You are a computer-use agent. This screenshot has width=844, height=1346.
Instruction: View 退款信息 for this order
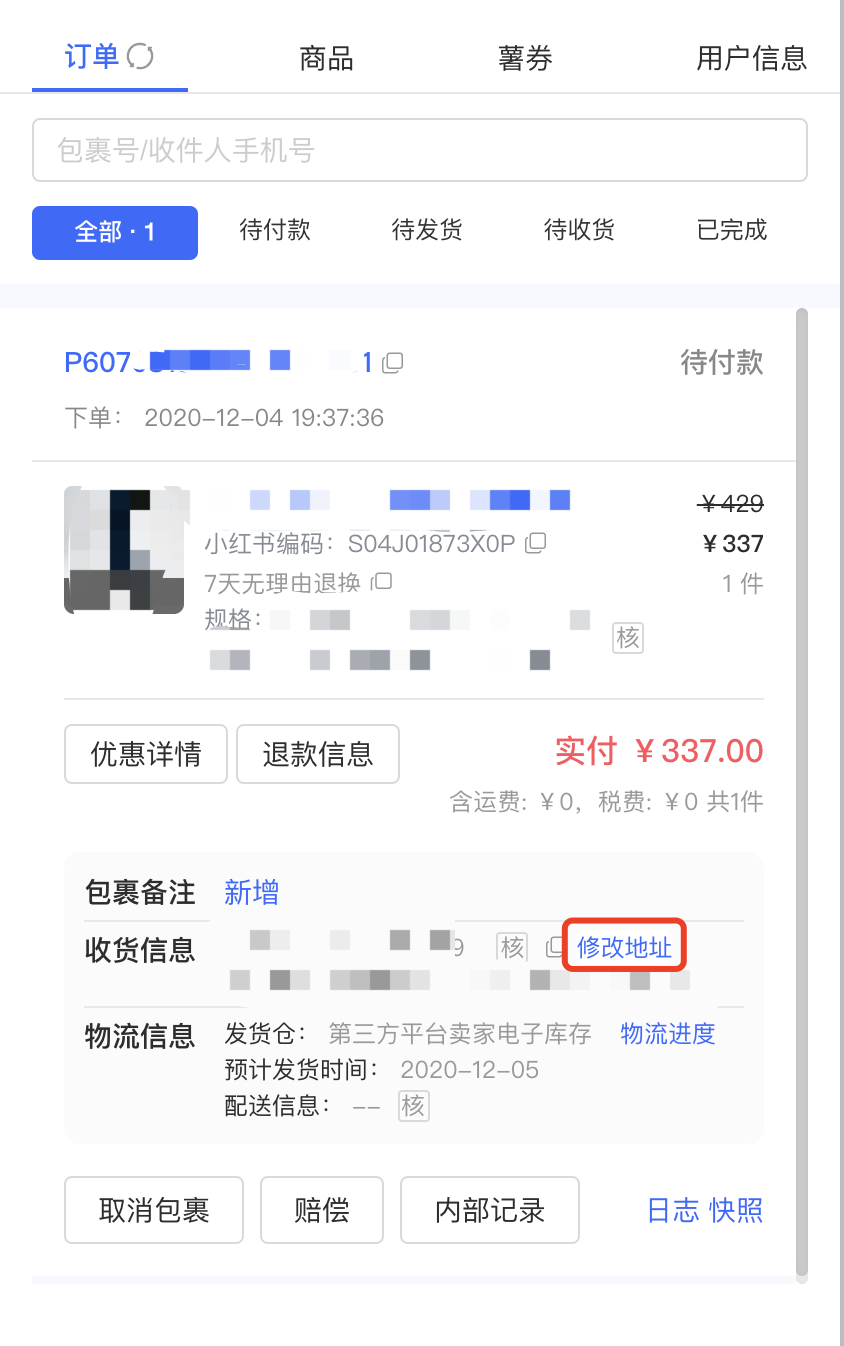tap(318, 754)
